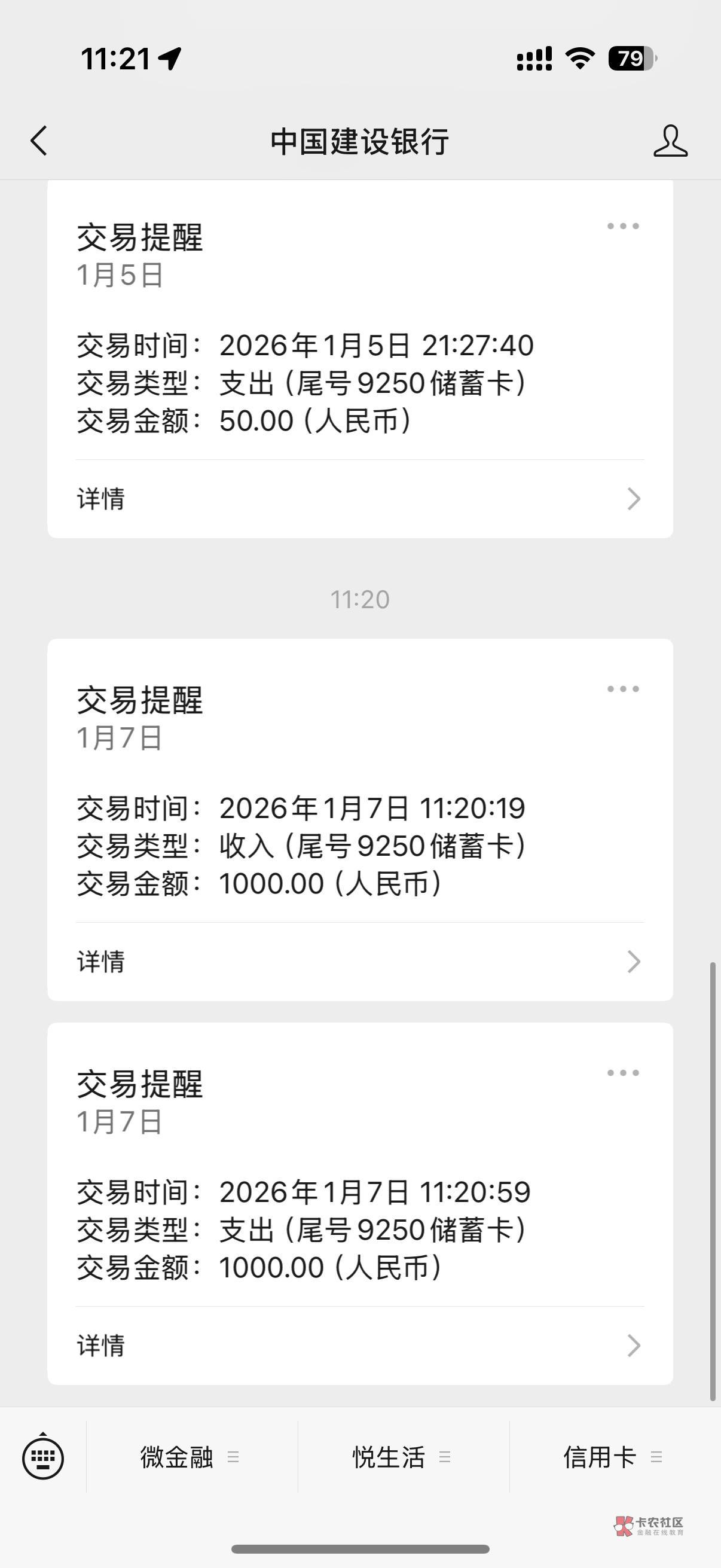Open overflow menu on the 11:20:59 支出 card
Screen dimensions: 721x1568
(623, 1073)
